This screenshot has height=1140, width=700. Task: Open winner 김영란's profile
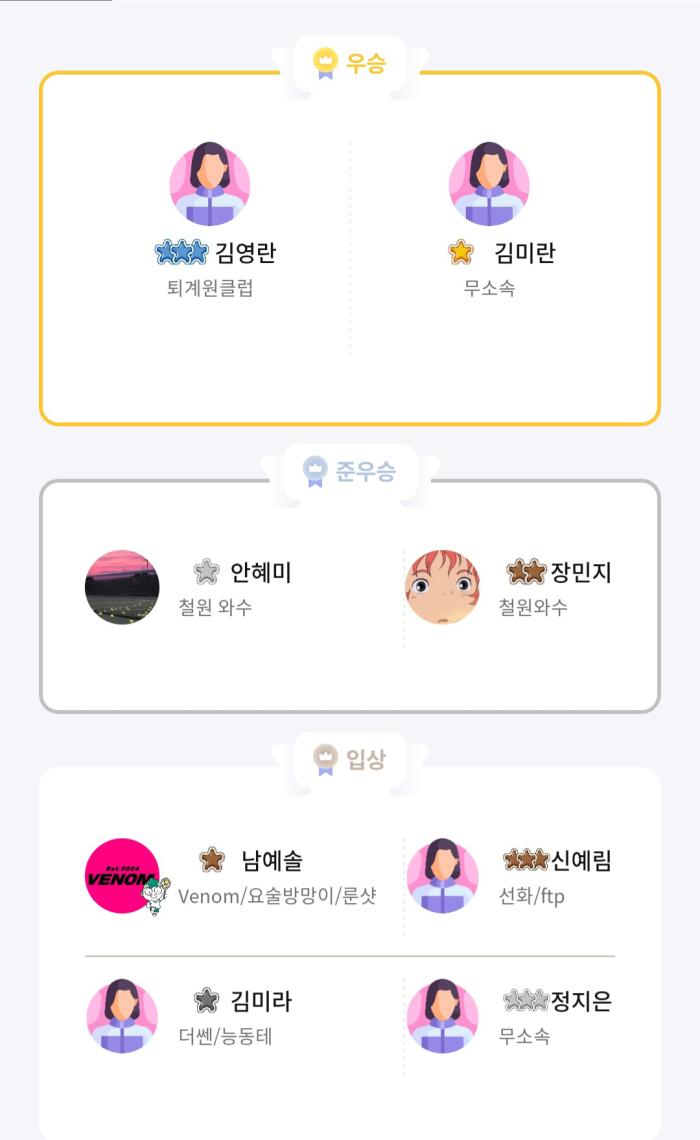click(209, 186)
